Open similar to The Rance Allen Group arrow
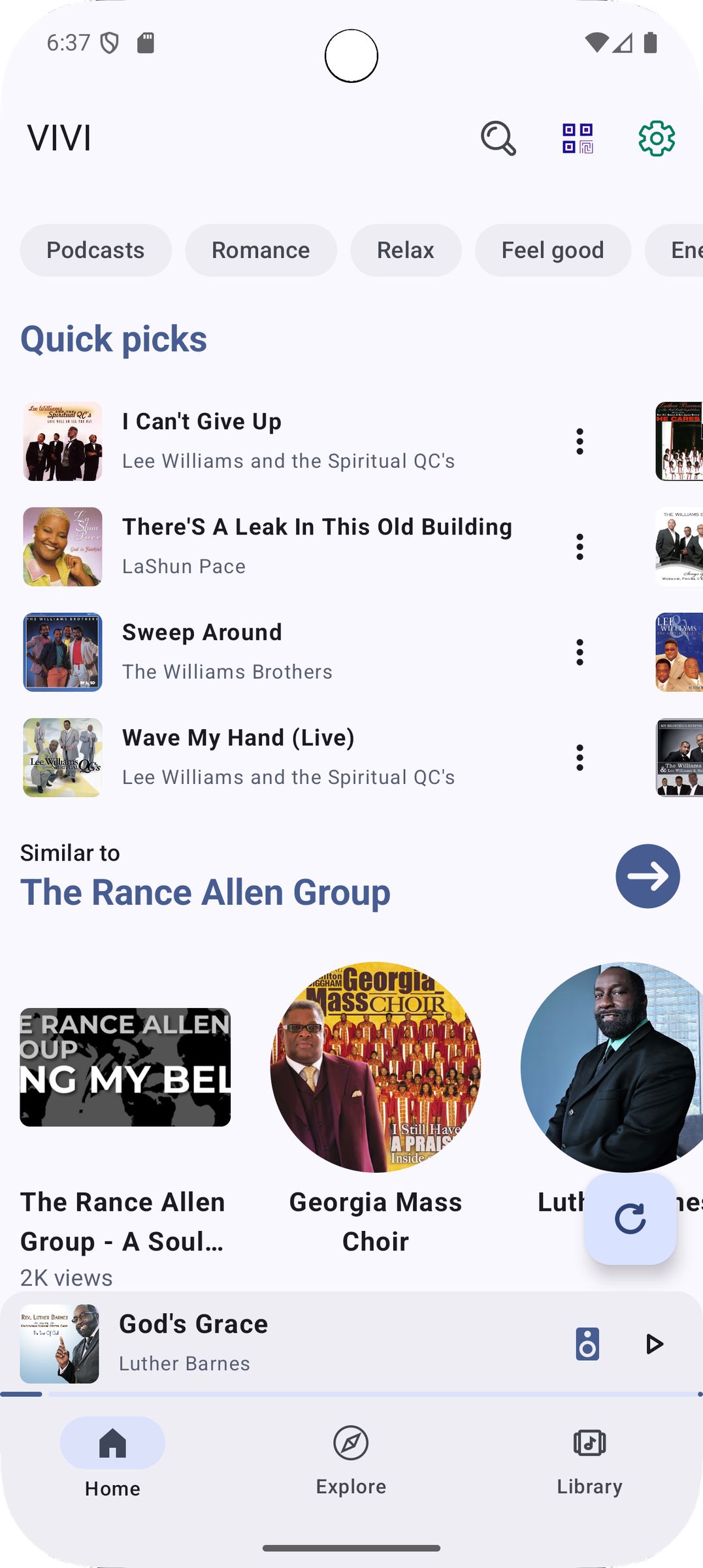Viewport: 703px width, 1568px height. pyautogui.click(x=647, y=876)
